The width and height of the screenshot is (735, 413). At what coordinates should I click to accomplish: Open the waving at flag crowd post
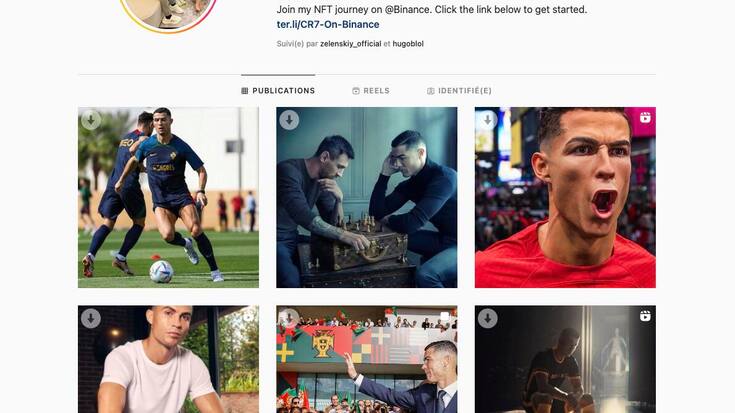click(x=366, y=365)
